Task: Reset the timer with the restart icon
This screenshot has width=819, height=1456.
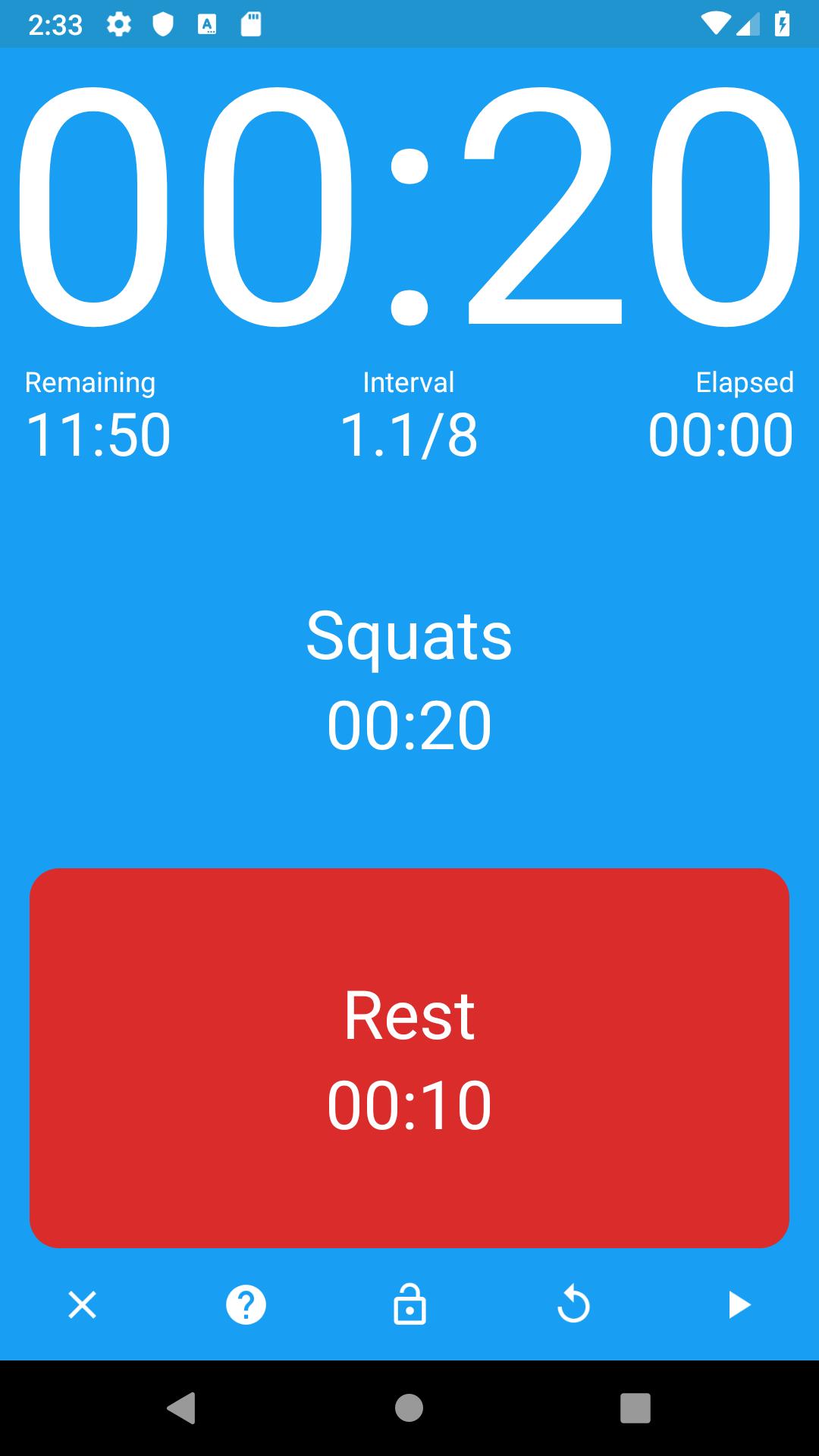Action: 573,1304
